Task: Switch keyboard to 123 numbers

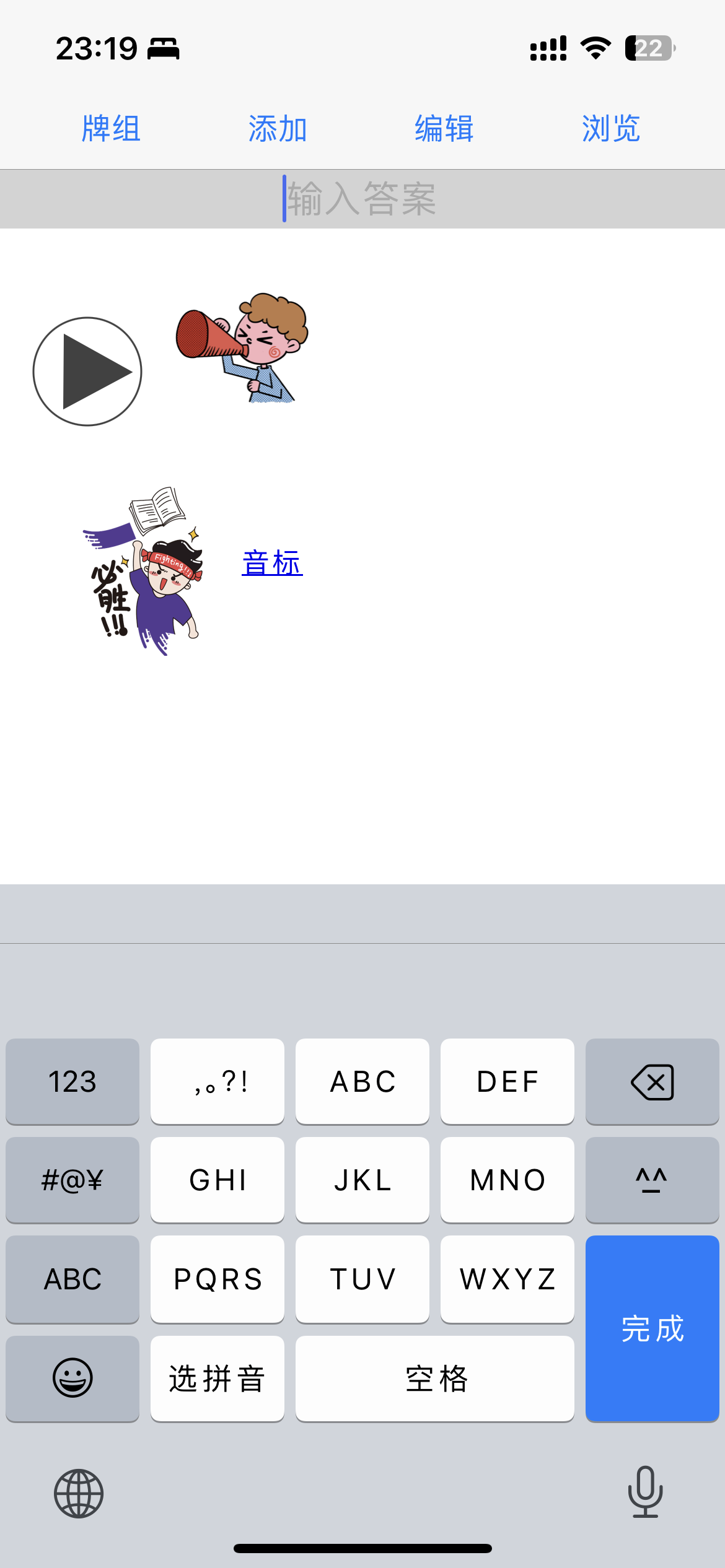Action: coord(72,1081)
